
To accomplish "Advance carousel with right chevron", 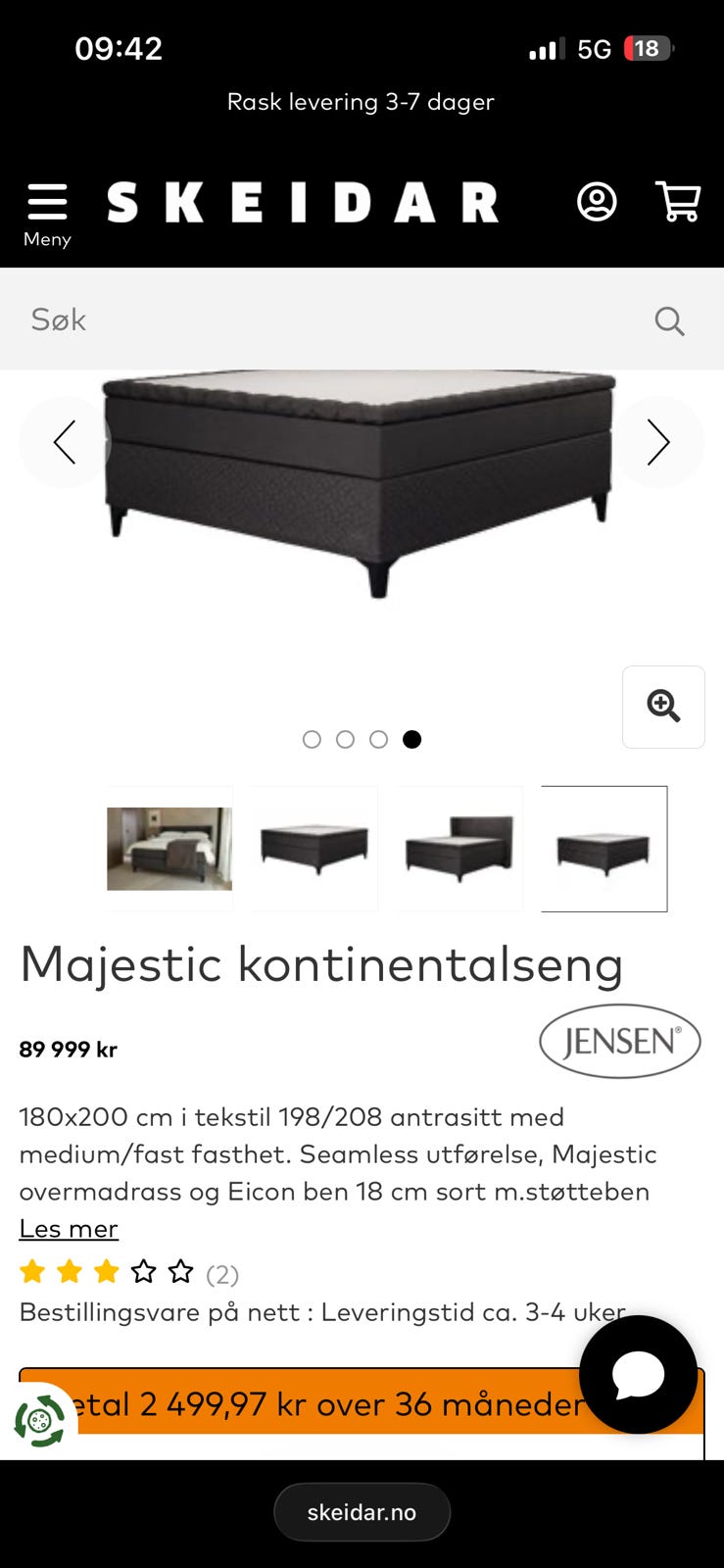I will pos(660,442).
